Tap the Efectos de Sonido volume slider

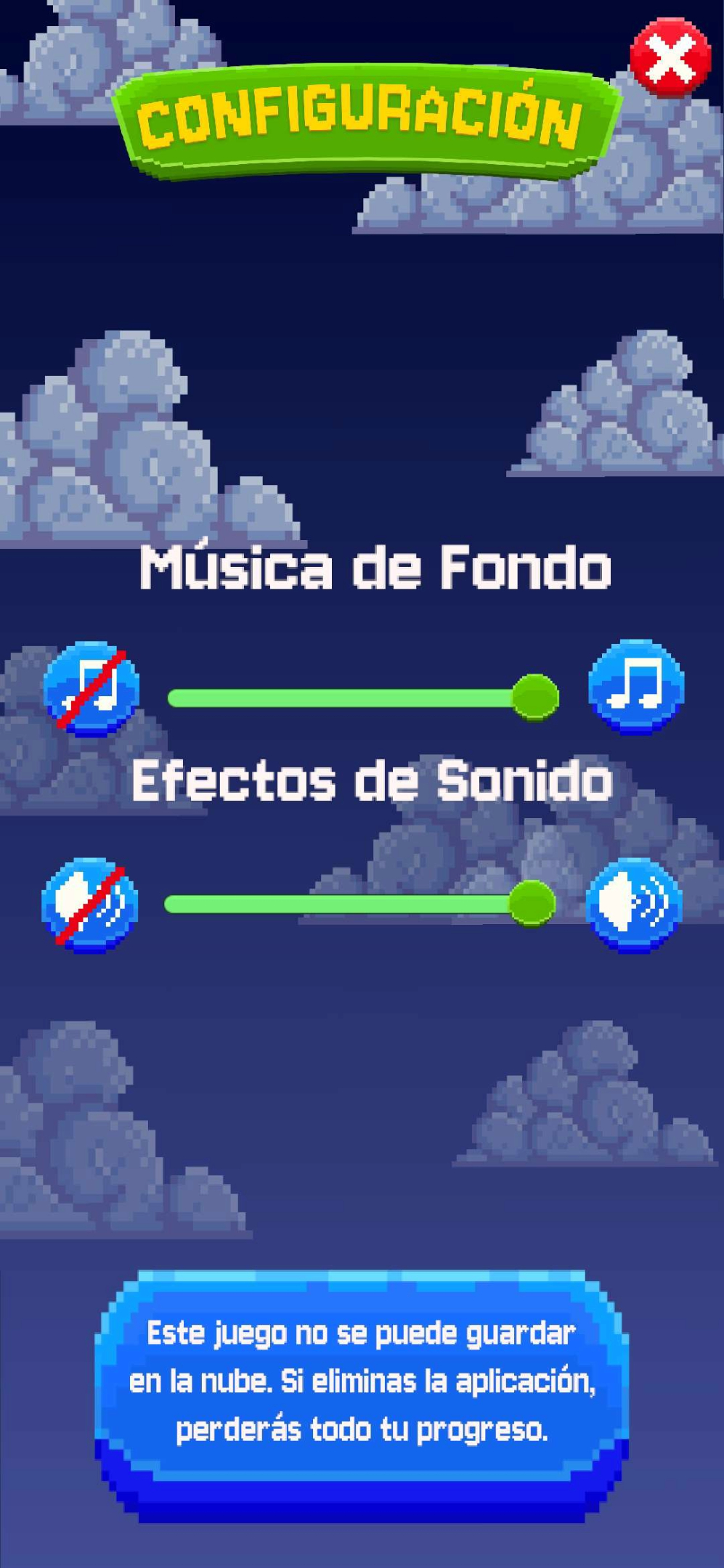pyautogui.click(x=360, y=904)
